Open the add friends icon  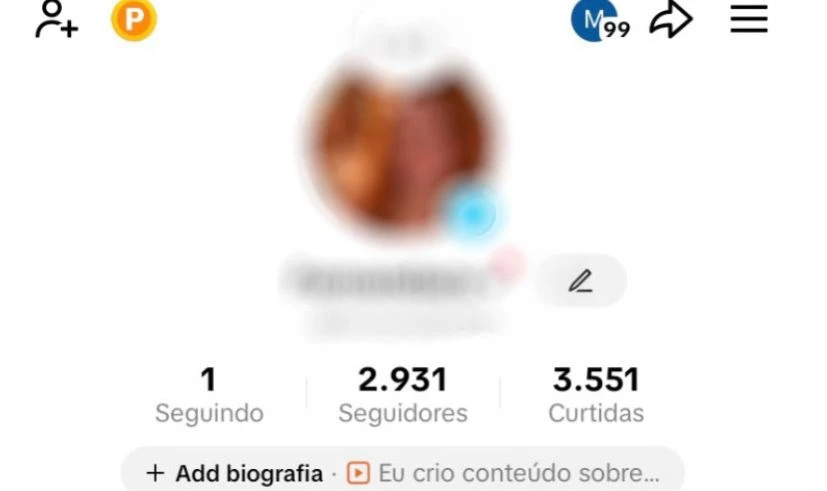tap(56, 20)
